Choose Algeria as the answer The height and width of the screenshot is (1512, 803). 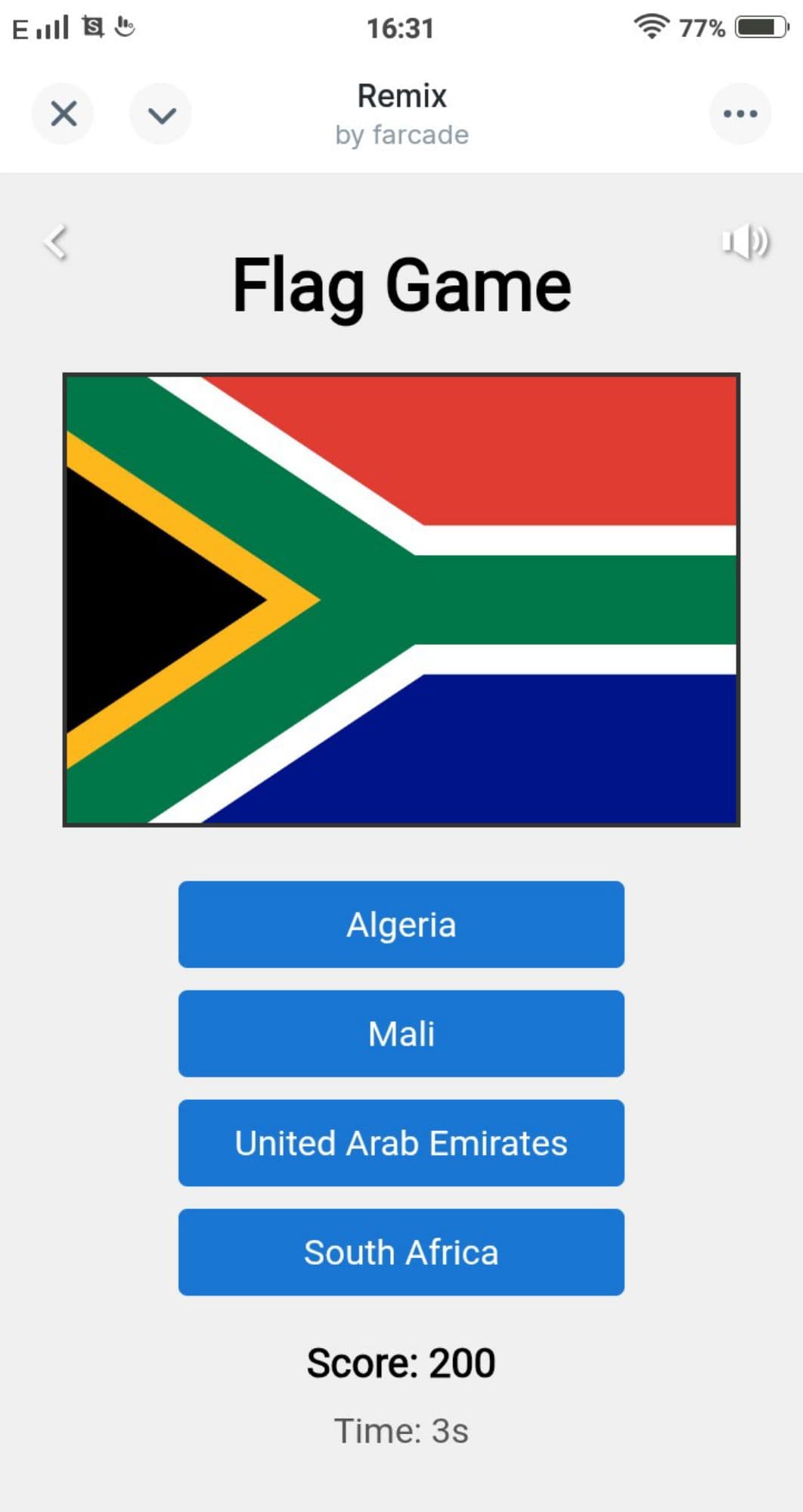[401, 924]
